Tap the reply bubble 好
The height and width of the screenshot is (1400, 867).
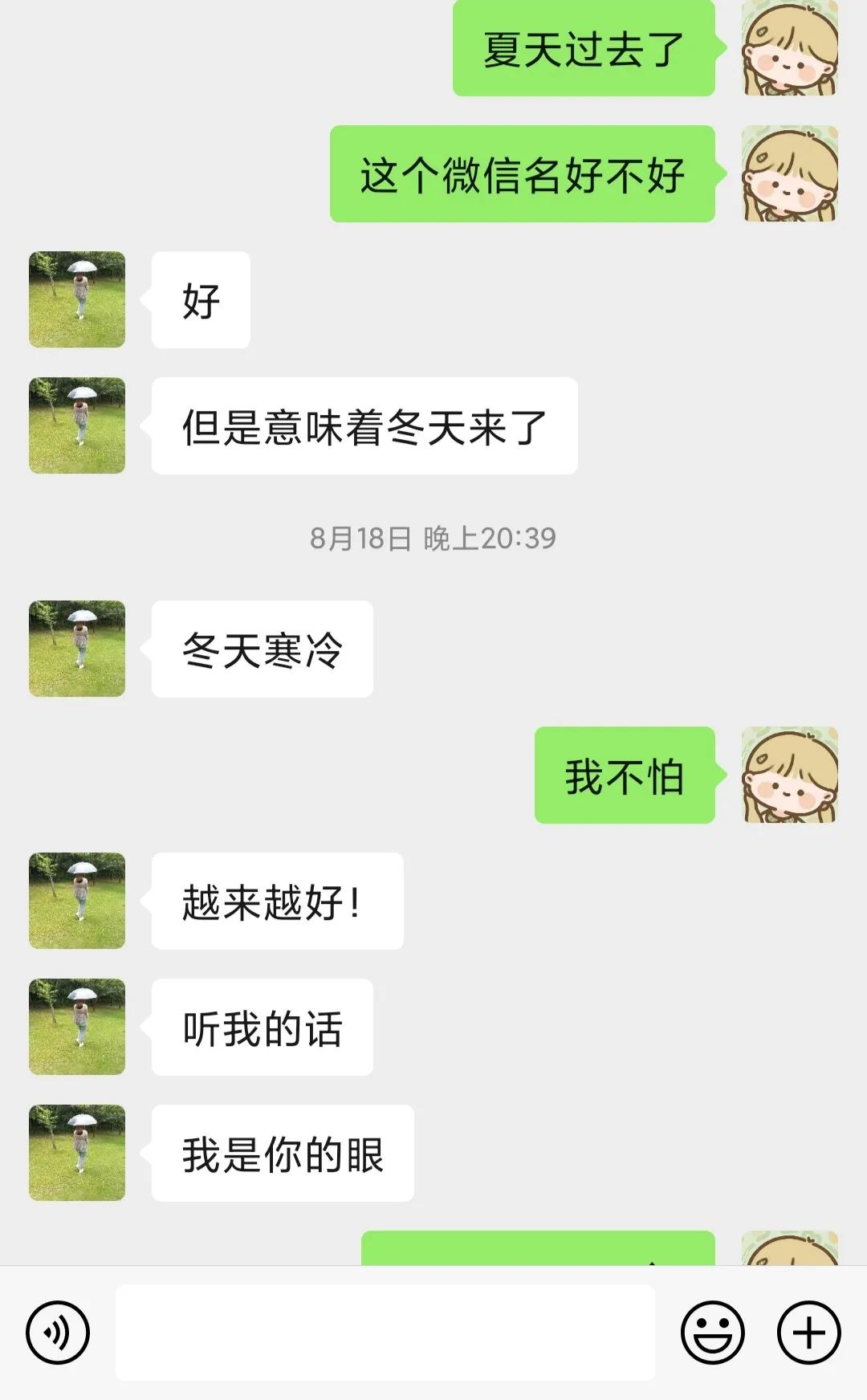click(x=200, y=301)
